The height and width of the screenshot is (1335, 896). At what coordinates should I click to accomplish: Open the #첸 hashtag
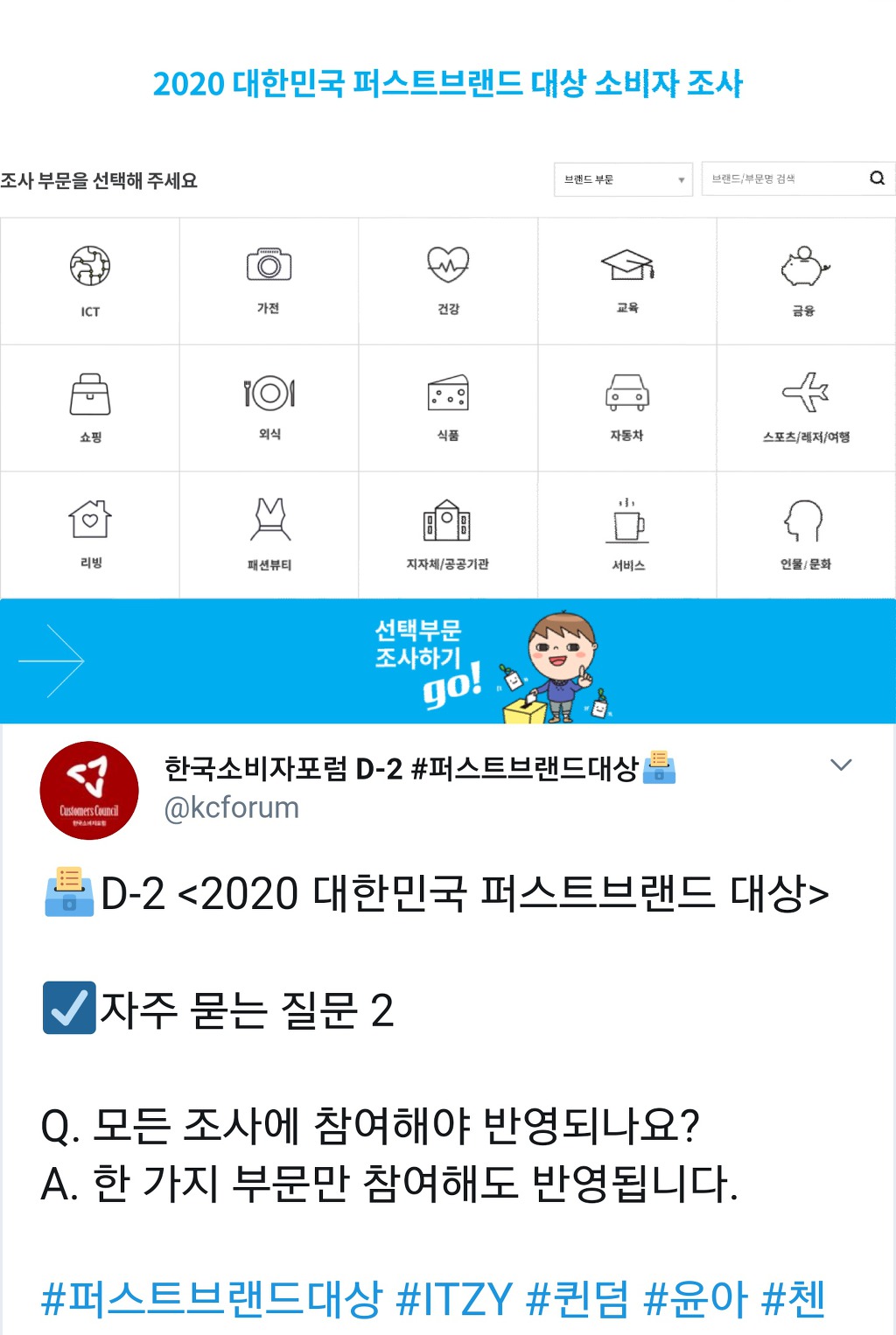pyautogui.click(x=794, y=1298)
